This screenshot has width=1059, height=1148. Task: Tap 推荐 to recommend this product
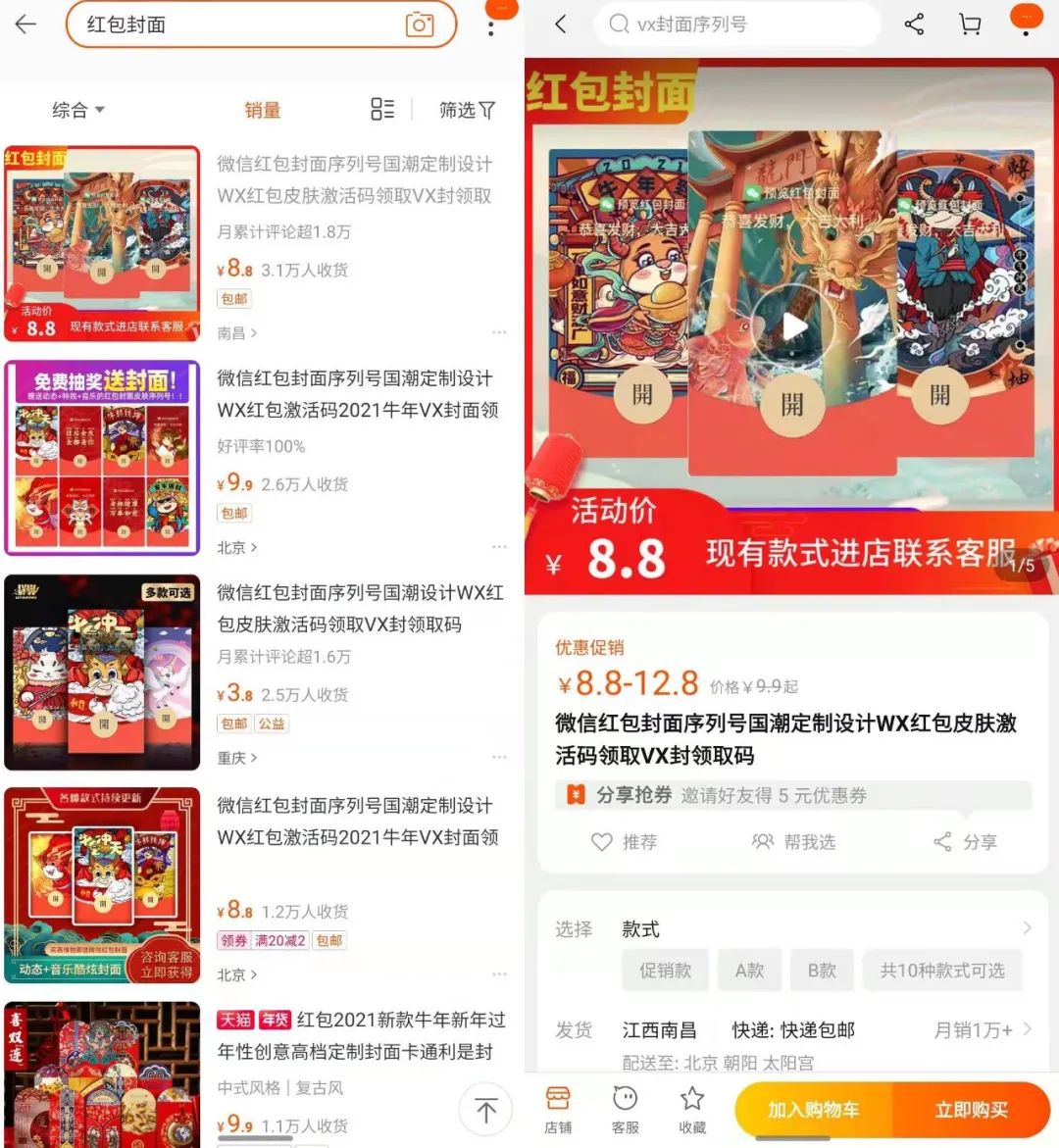click(x=625, y=842)
